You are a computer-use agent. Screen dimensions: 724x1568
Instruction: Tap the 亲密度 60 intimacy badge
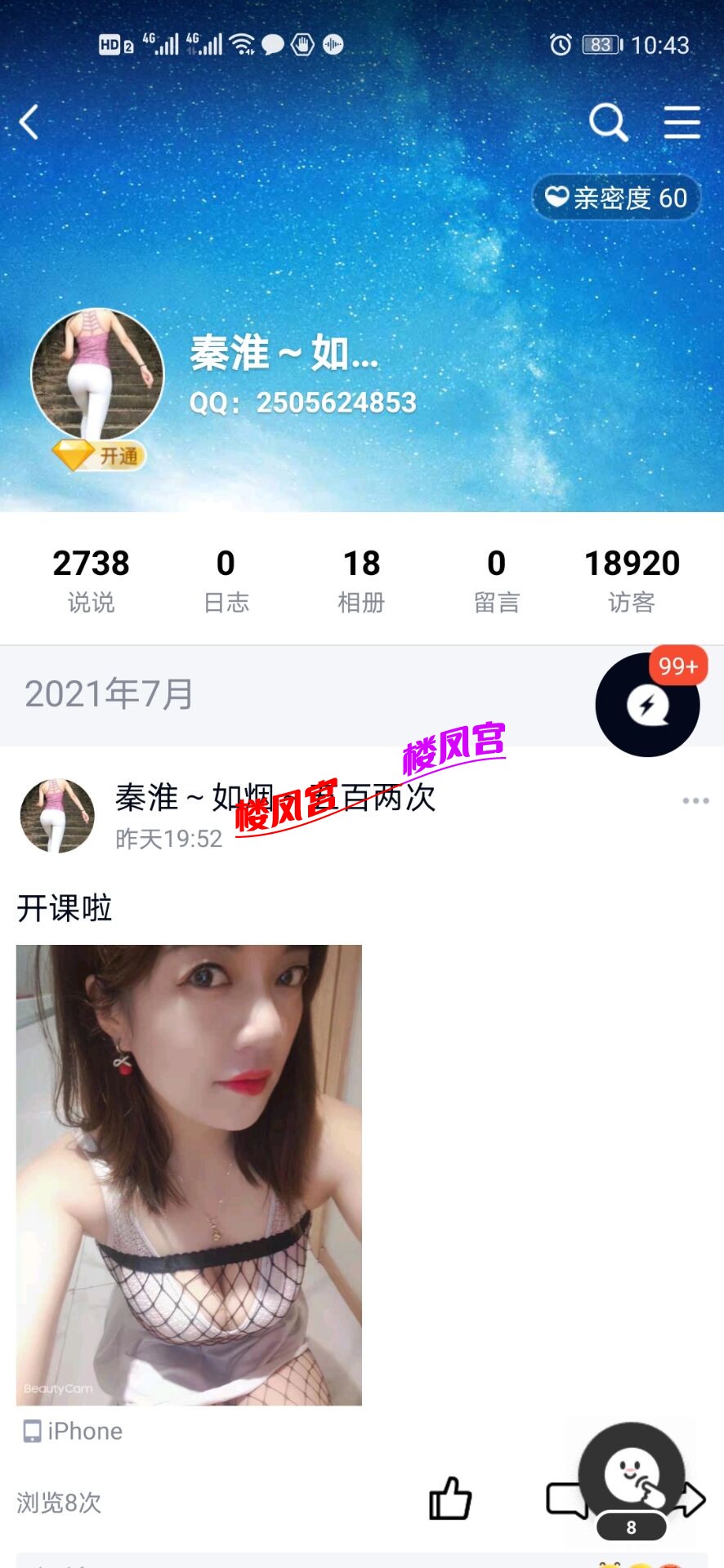click(617, 198)
